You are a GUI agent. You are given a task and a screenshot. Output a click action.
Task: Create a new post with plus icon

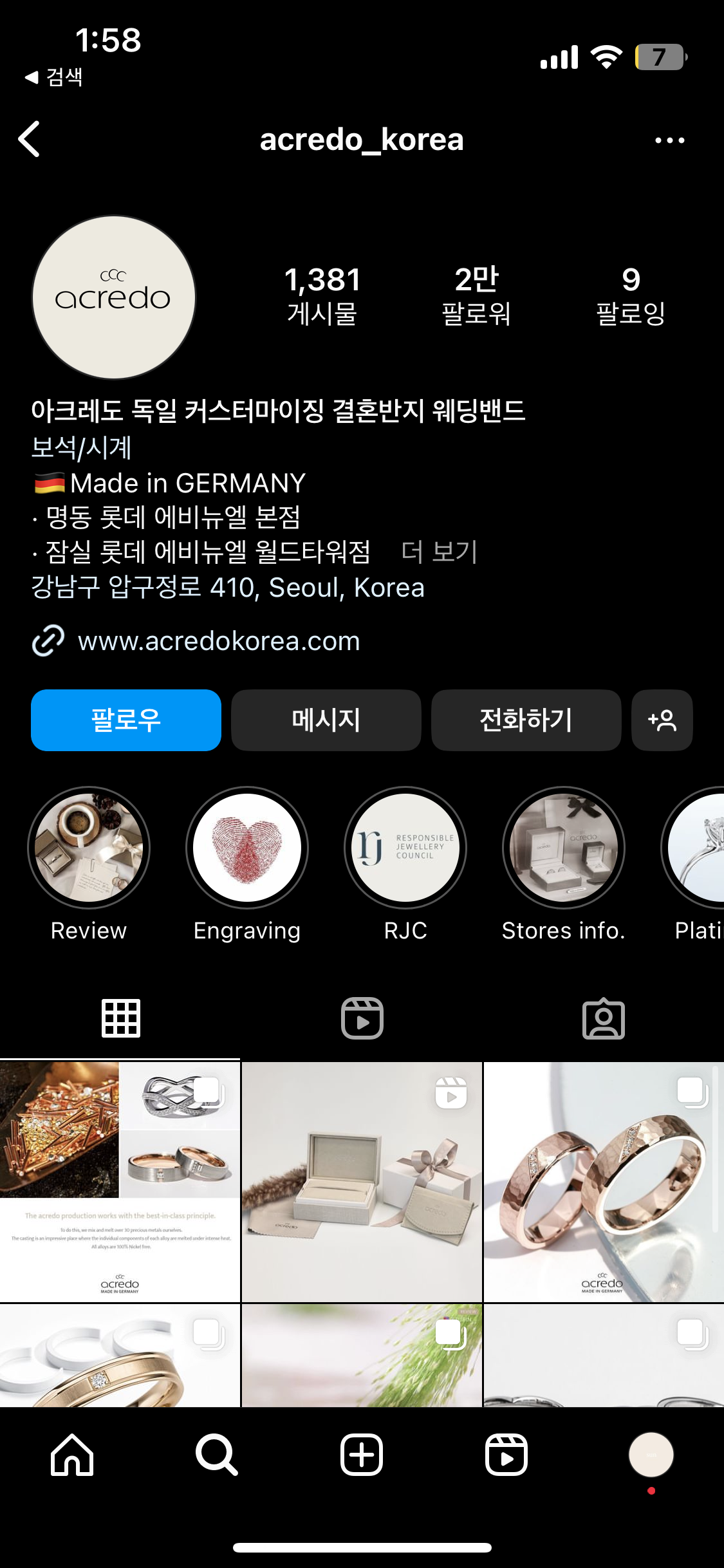(x=362, y=1455)
